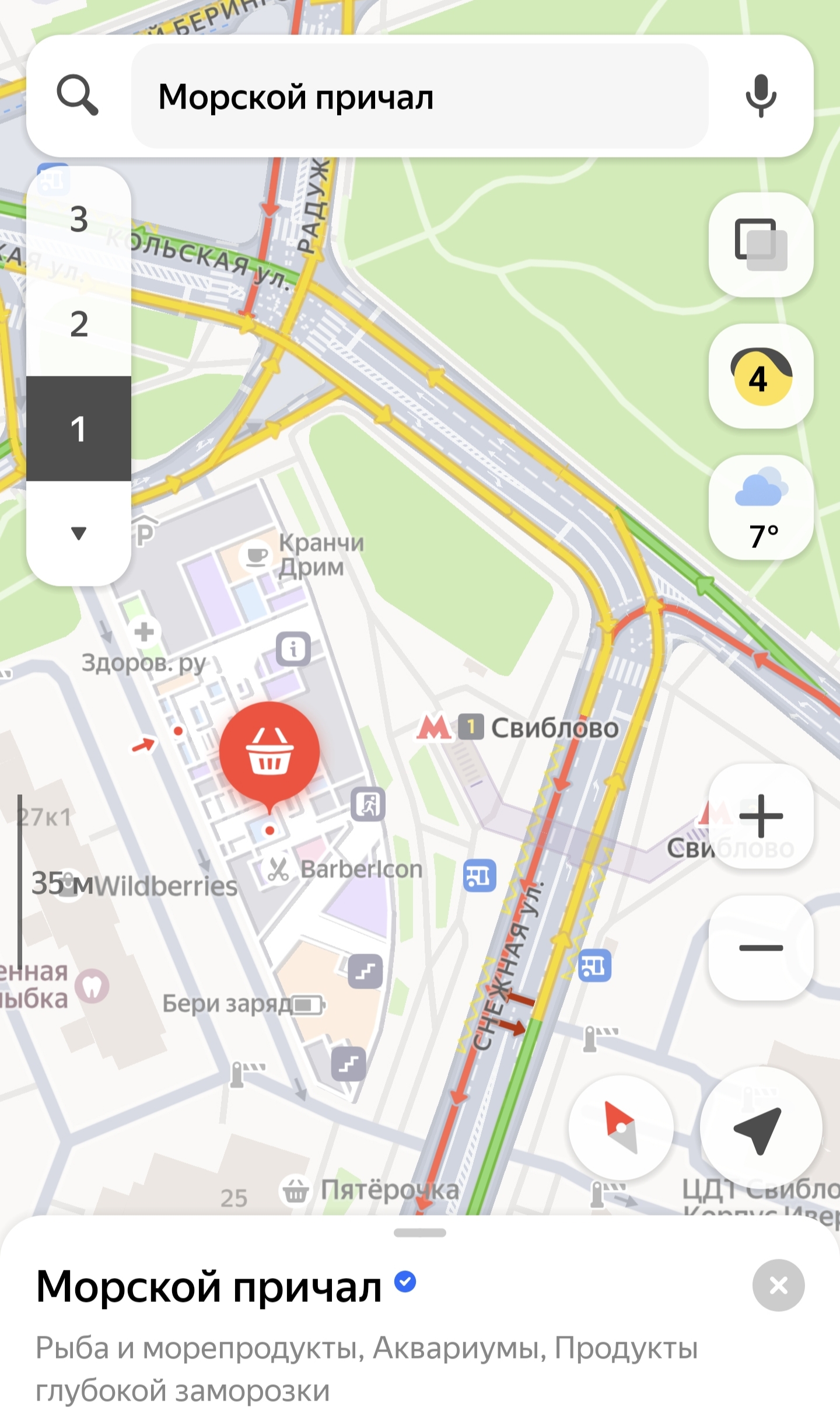Expand lower floors with the down arrow
Screen dimensions: 840x1414
point(79,532)
